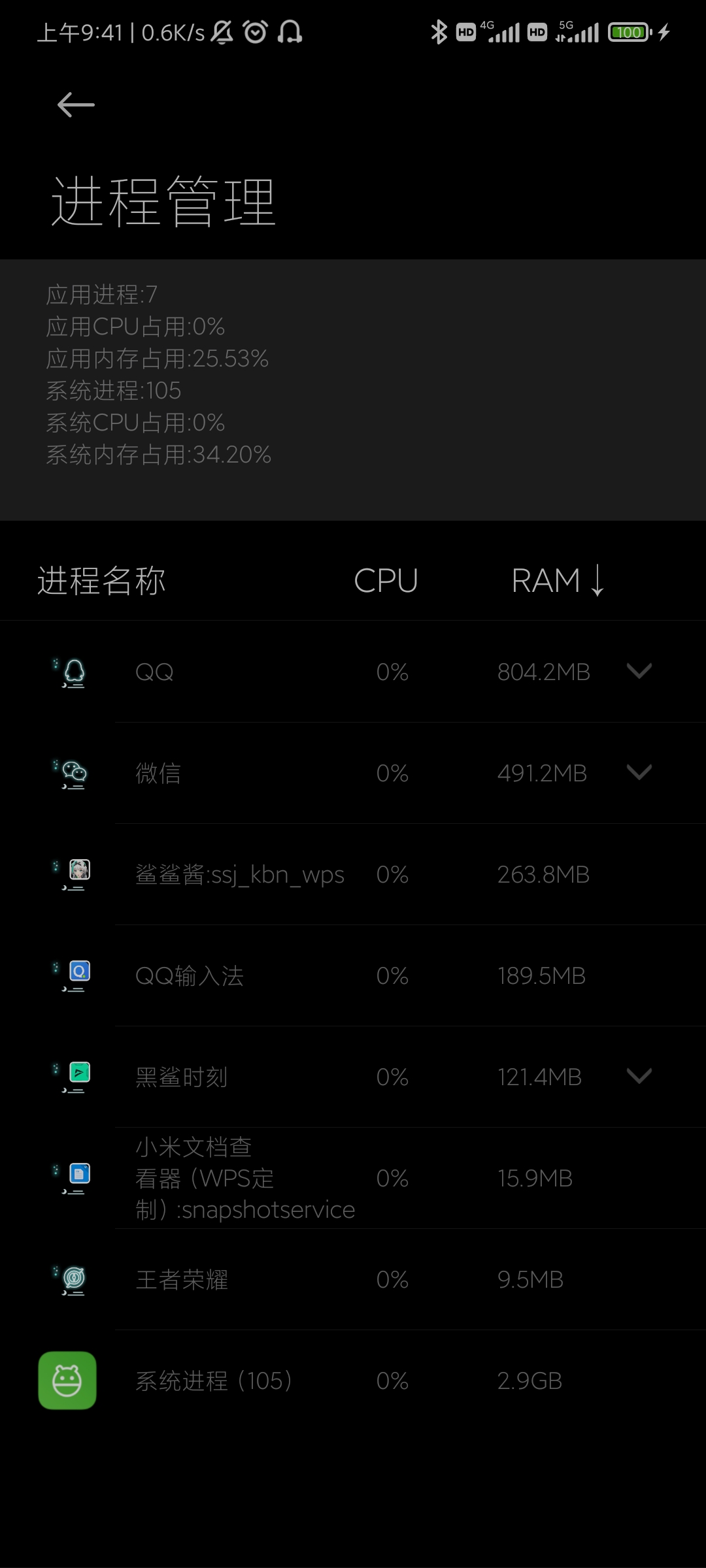Expand the 黑鲨时刻 process chevron
706x1568 pixels.
coord(639,1076)
